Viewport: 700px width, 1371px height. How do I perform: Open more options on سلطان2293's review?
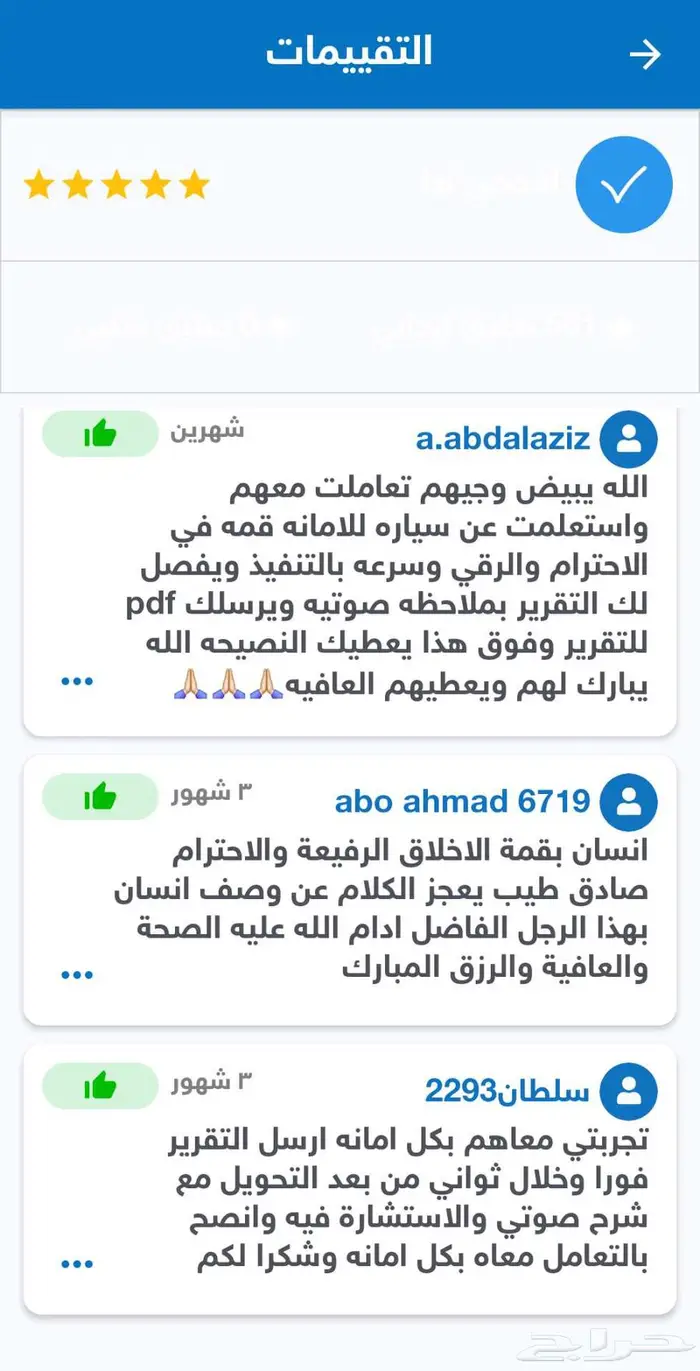[77, 1264]
